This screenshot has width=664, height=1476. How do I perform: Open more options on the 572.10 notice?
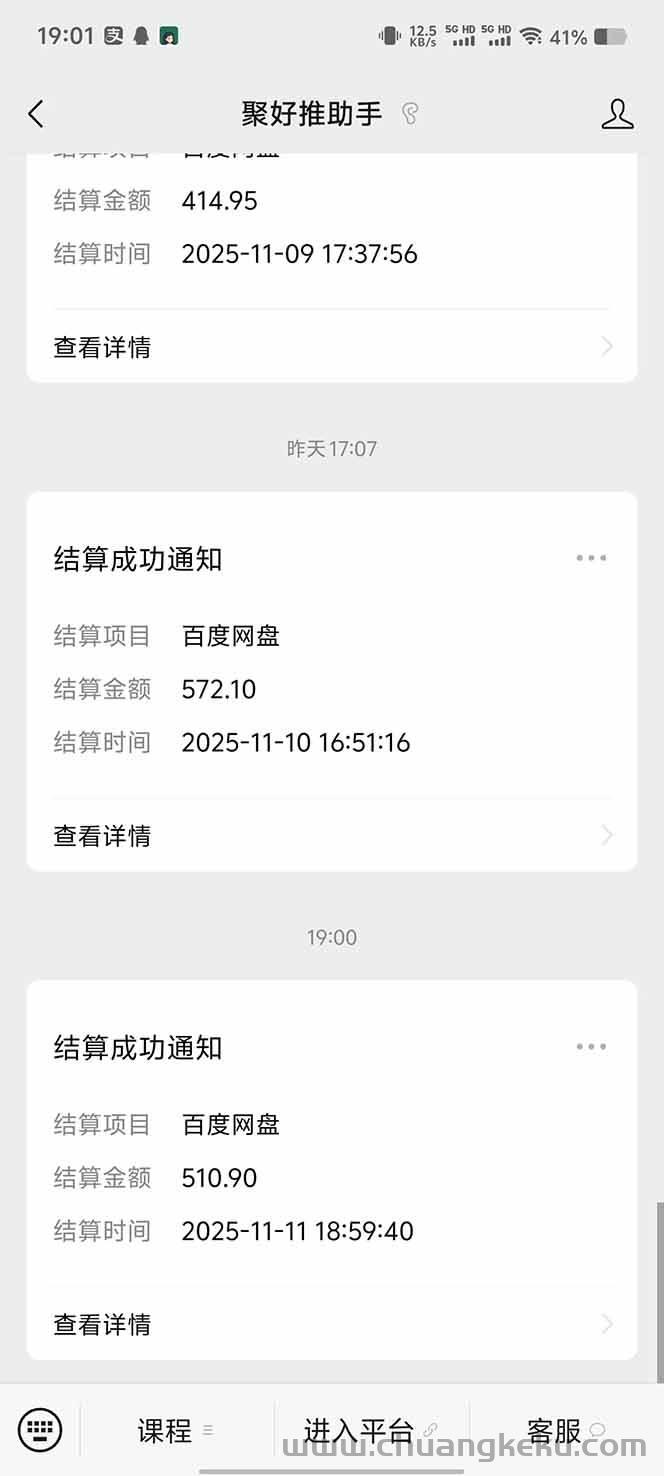(x=591, y=558)
